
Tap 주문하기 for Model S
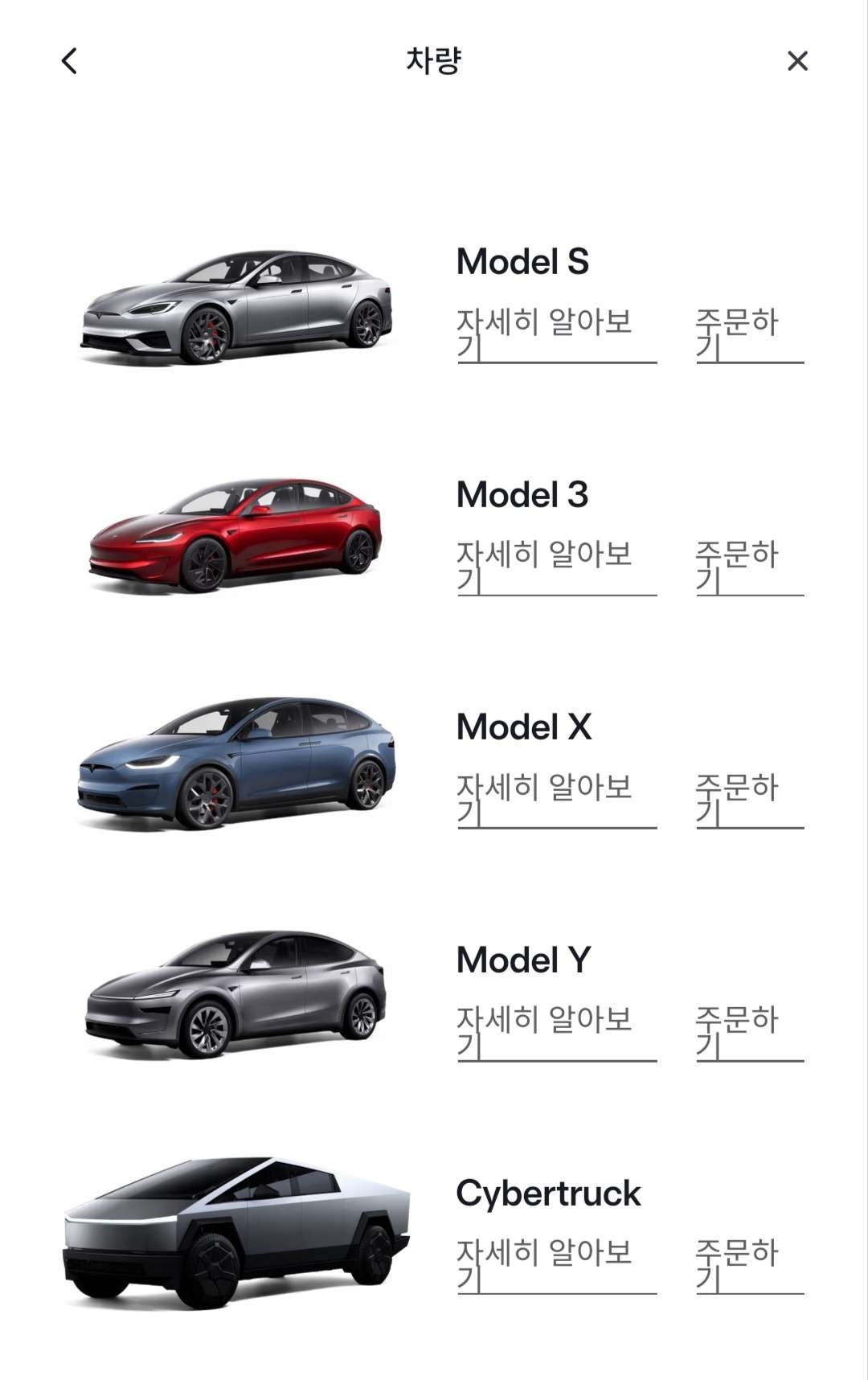point(749,334)
